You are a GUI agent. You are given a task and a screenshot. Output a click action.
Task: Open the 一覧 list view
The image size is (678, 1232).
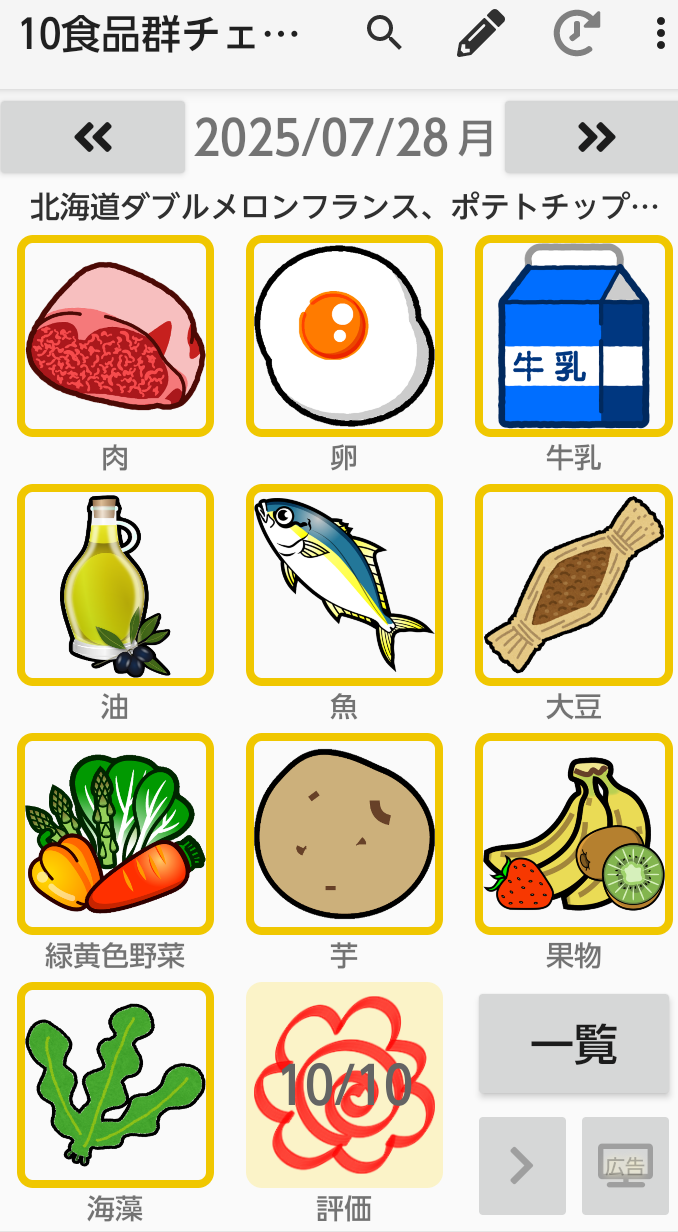pos(573,1044)
